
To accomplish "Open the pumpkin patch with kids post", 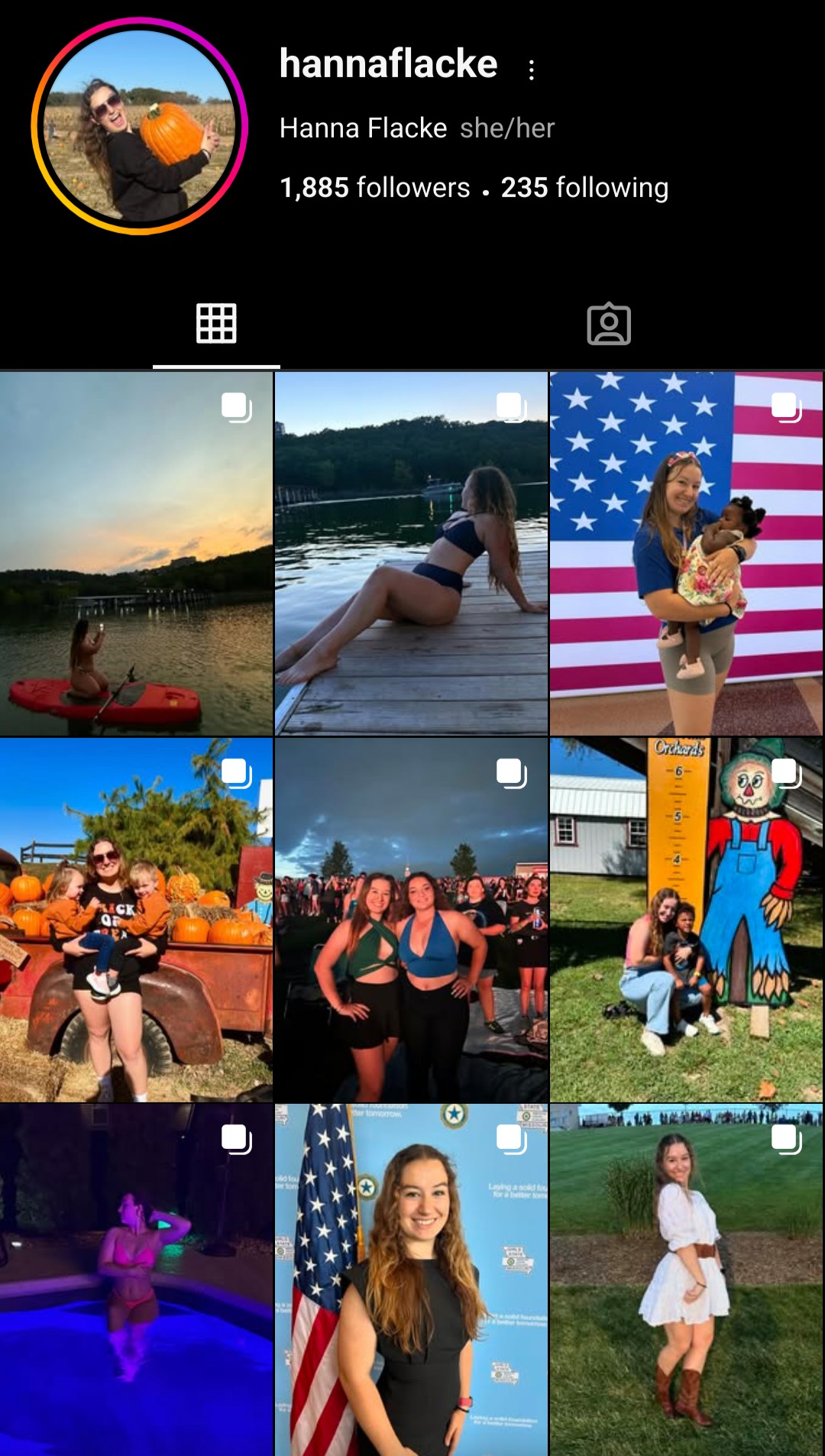I will point(136,920).
